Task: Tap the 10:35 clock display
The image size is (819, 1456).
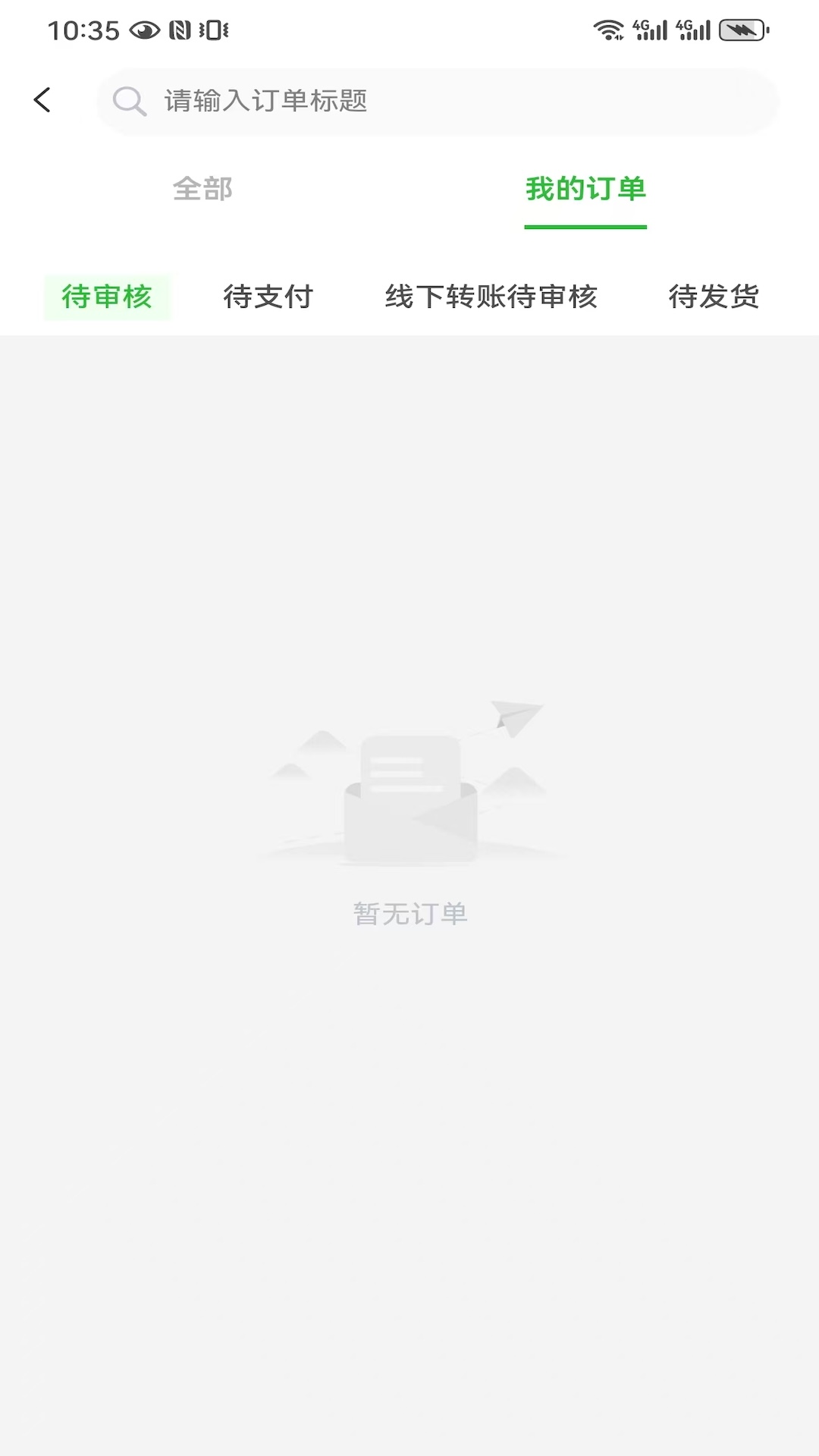Action: point(83,29)
